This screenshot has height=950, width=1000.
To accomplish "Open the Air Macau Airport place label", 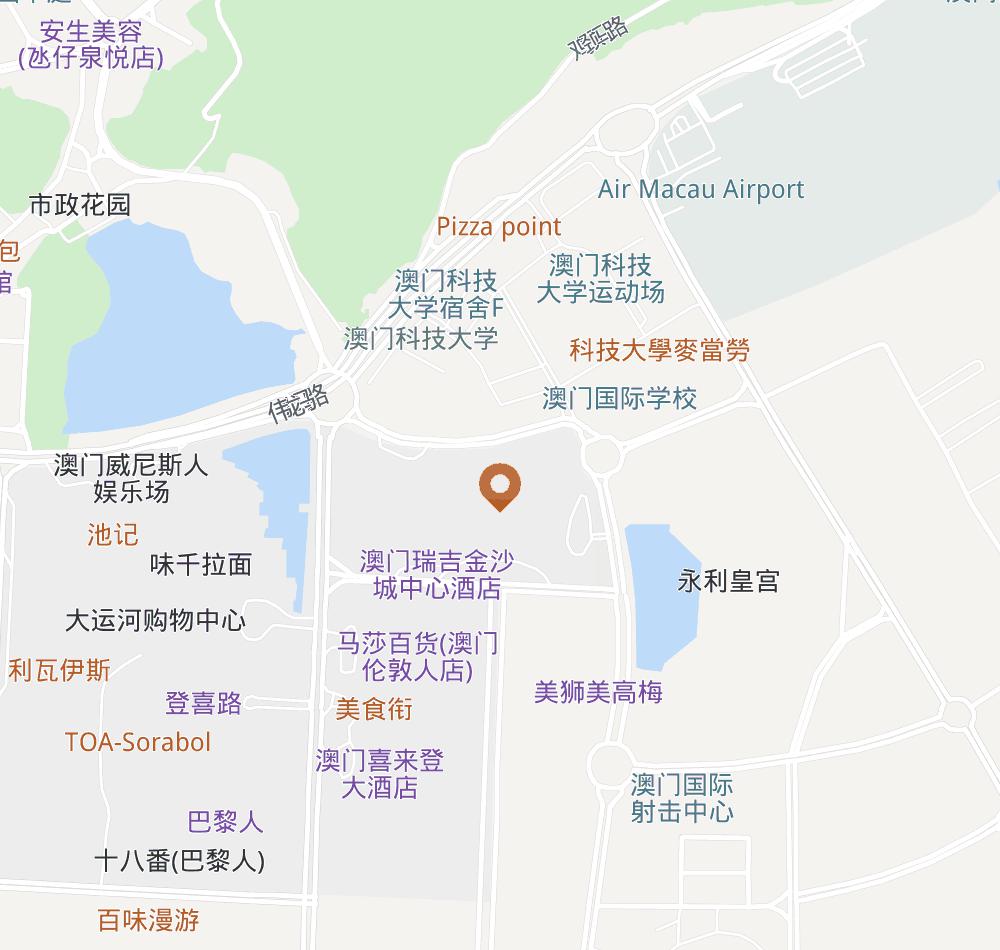I will click(700, 189).
